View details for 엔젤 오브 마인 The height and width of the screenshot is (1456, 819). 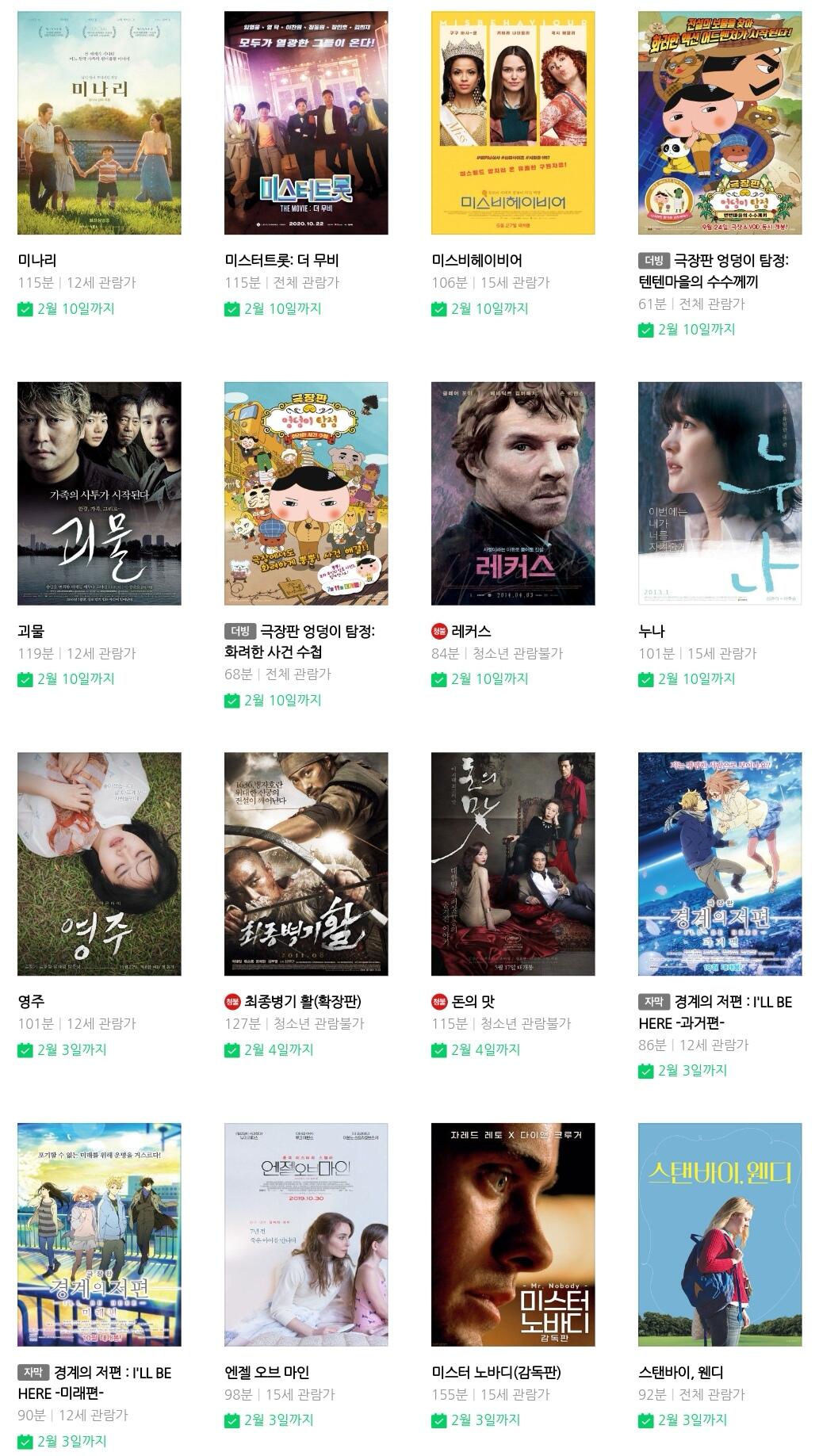pyautogui.click(x=306, y=1234)
